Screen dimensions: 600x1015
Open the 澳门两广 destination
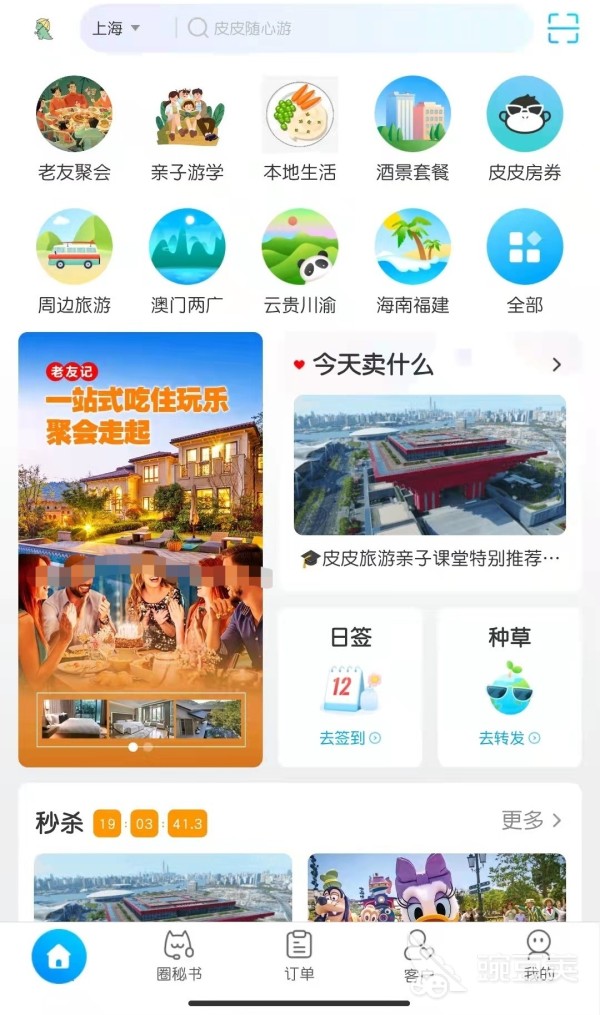pyautogui.click(x=187, y=262)
